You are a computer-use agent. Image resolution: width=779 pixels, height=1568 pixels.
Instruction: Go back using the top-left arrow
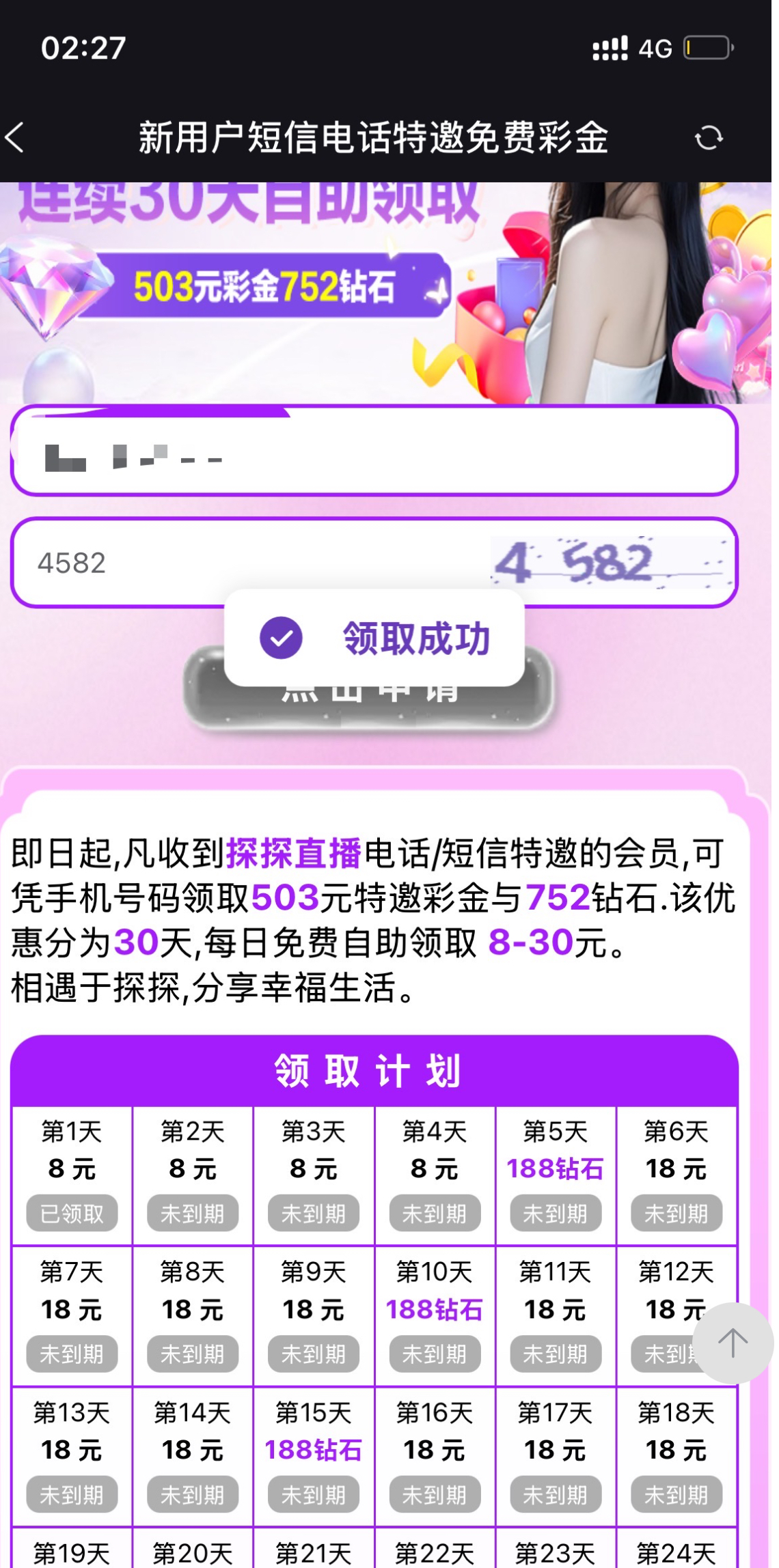pos(16,137)
